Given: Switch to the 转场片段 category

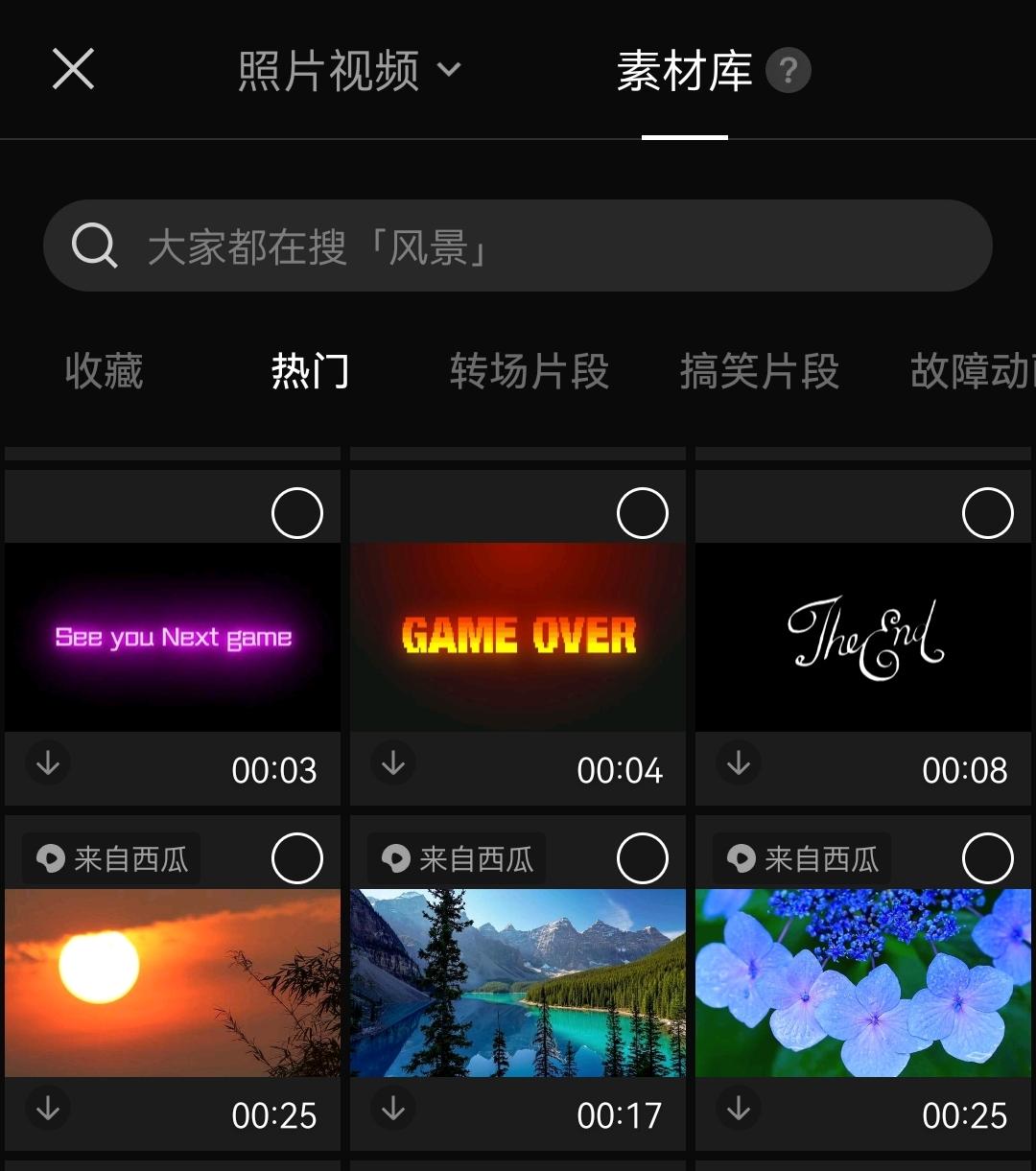Looking at the screenshot, I should (530, 372).
